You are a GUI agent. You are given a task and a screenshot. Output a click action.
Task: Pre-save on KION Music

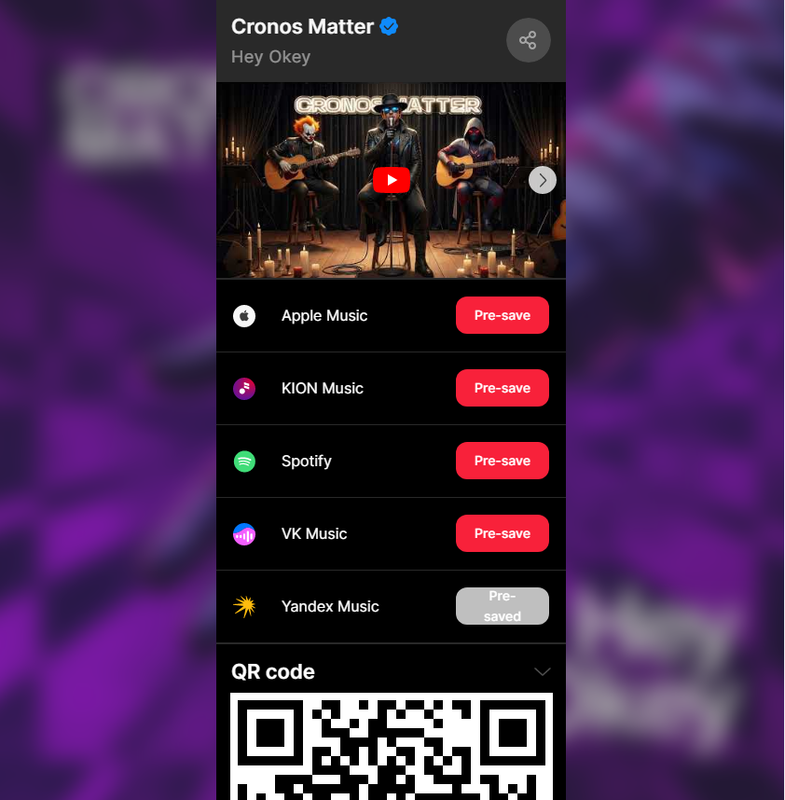pos(502,388)
